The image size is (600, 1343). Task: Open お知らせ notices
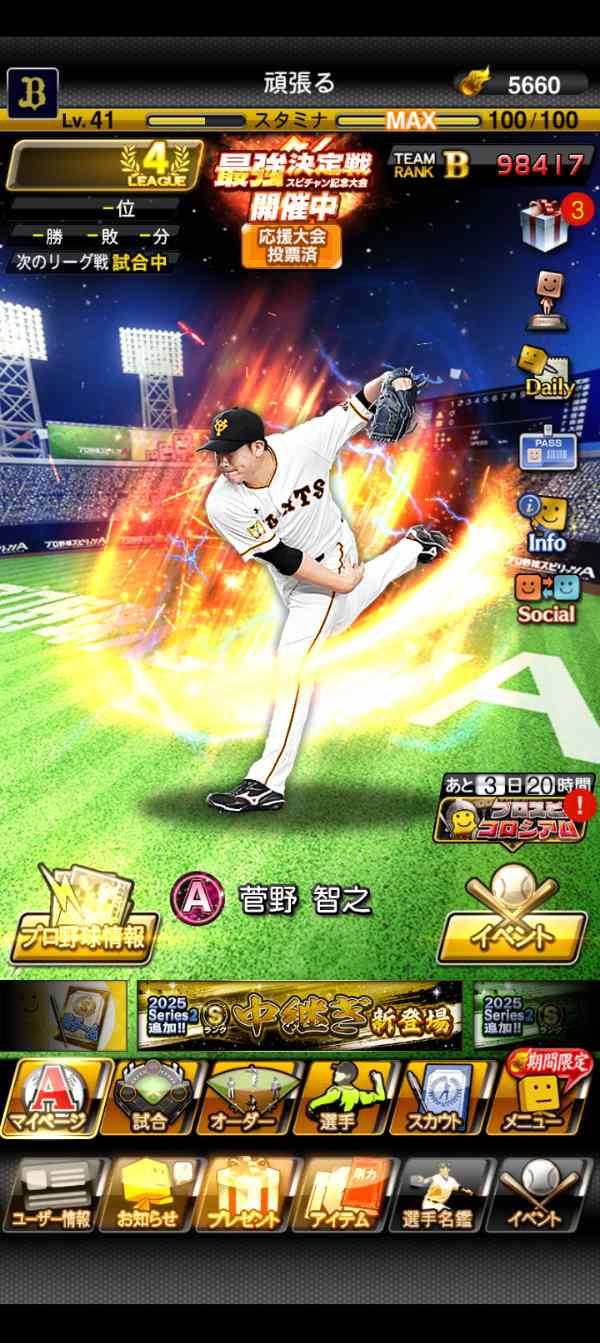tap(149, 1194)
